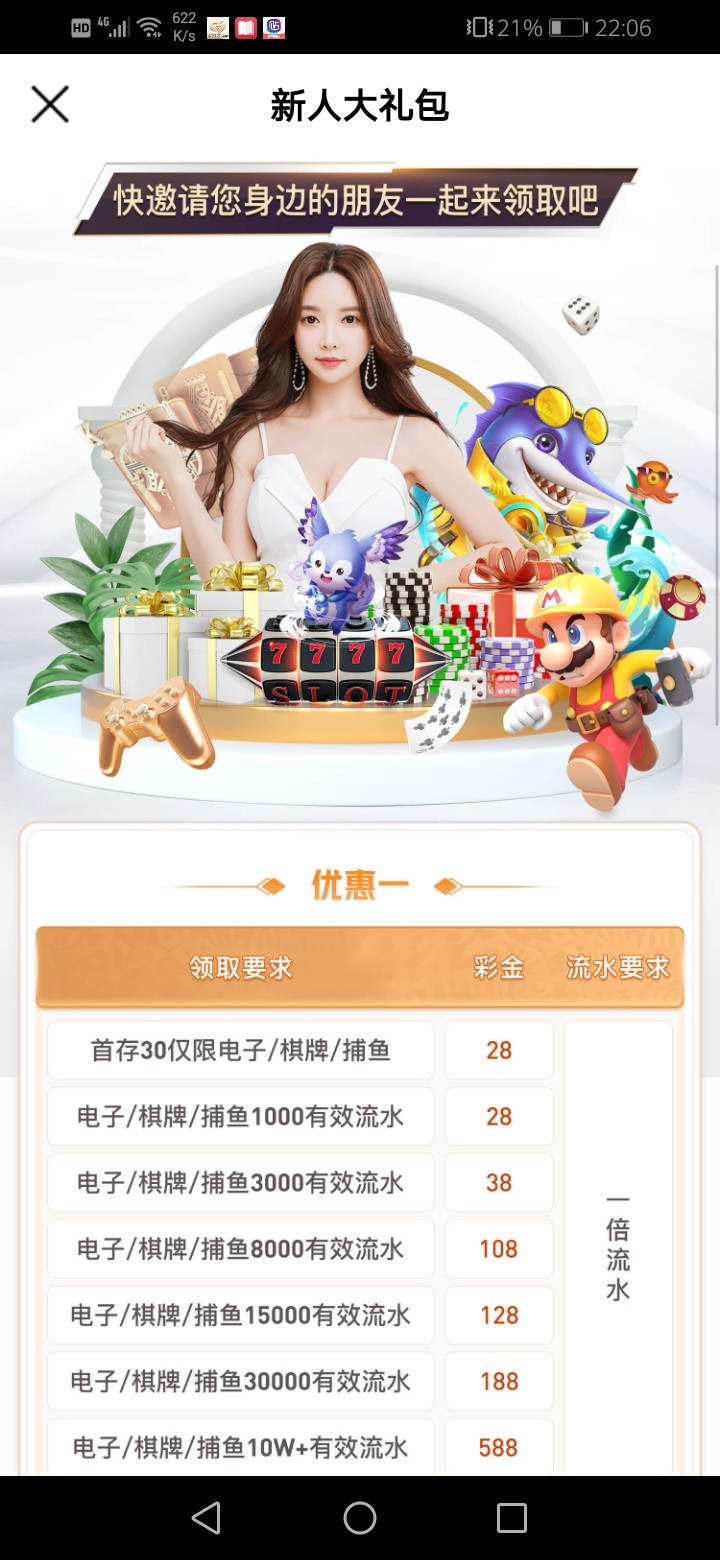Tap the system back button

pyautogui.click(x=206, y=1518)
